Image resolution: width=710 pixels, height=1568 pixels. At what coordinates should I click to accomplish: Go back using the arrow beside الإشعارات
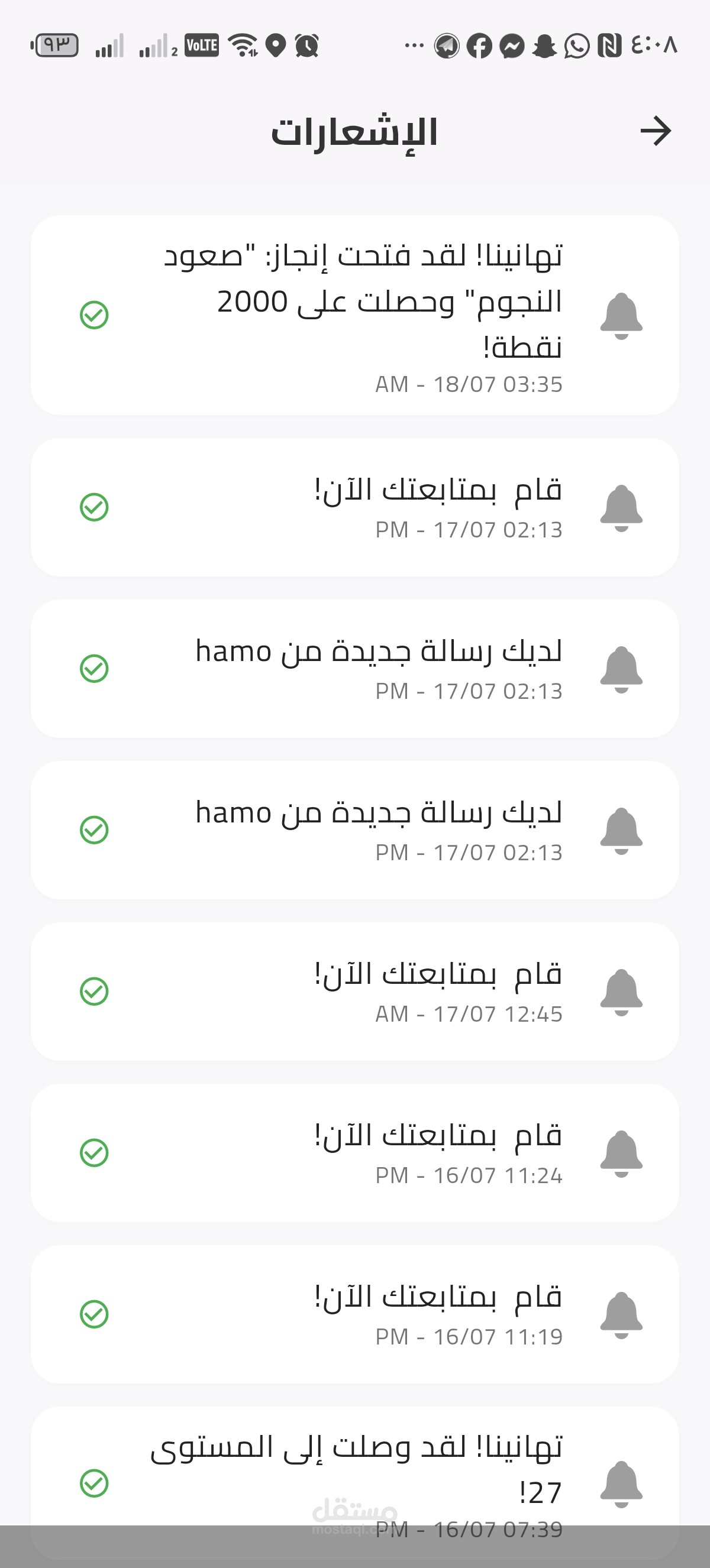tap(655, 131)
